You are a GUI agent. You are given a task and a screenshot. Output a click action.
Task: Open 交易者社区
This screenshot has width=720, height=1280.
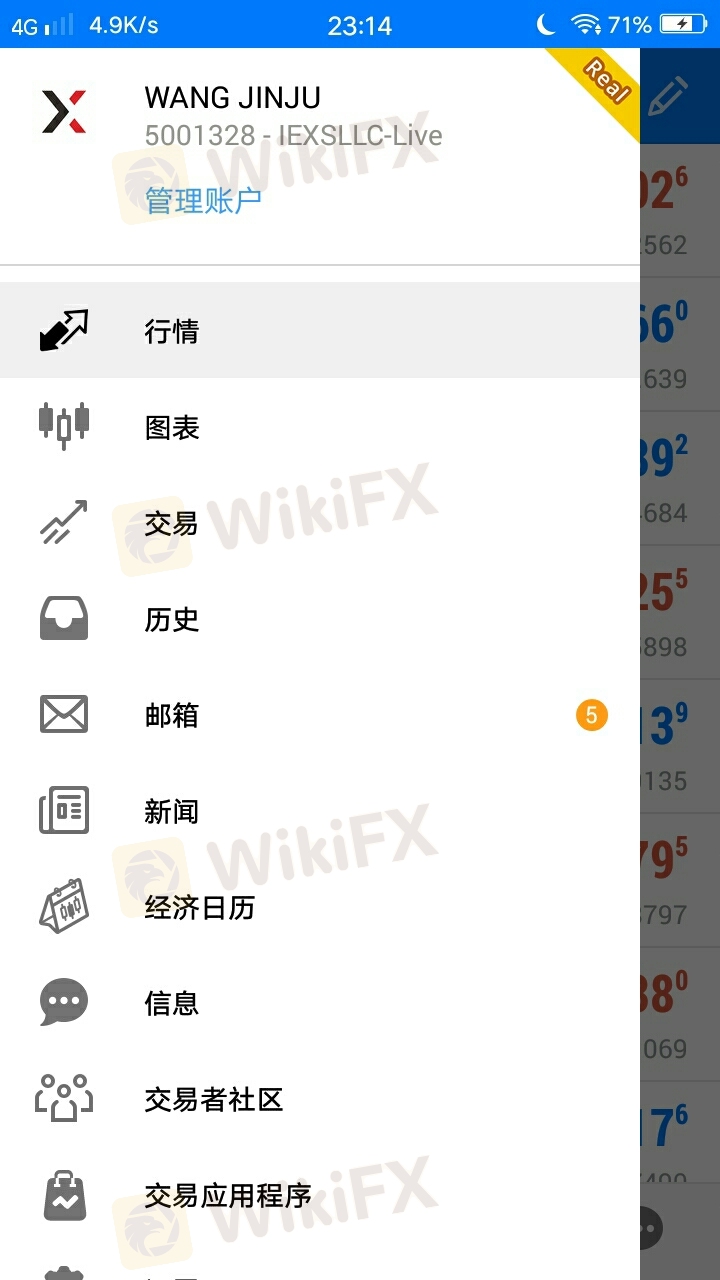coord(320,1099)
